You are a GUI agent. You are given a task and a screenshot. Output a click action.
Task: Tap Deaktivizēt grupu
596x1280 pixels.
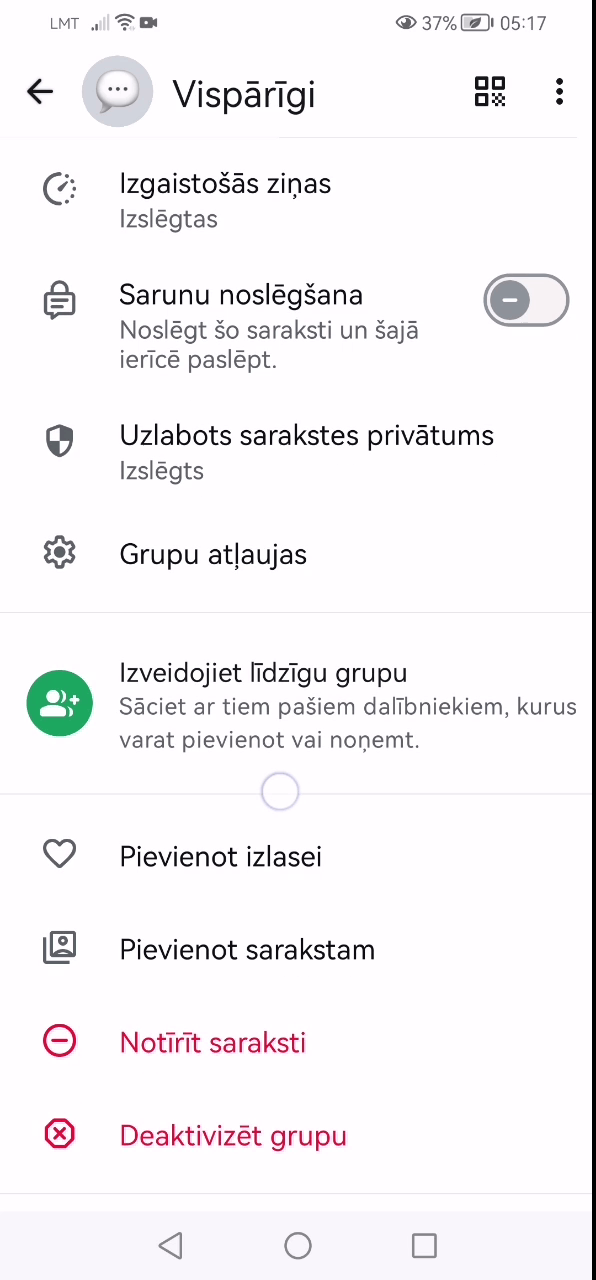point(298,1135)
